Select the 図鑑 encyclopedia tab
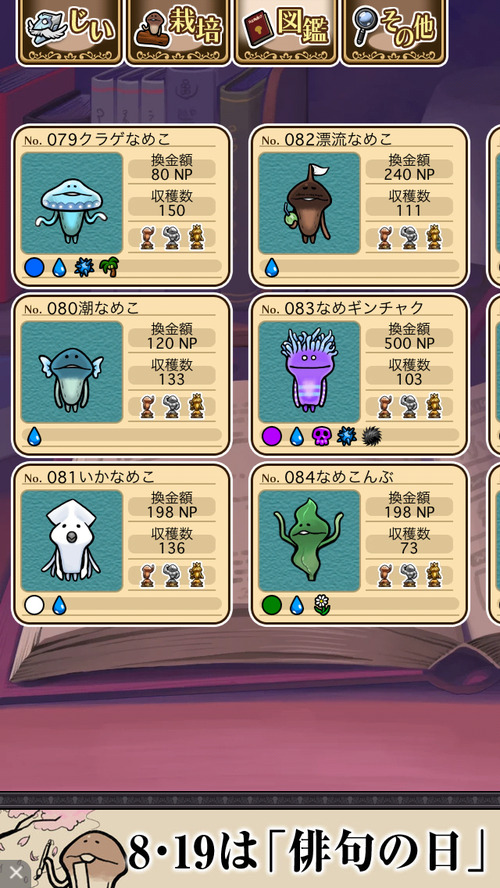 coord(287,31)
